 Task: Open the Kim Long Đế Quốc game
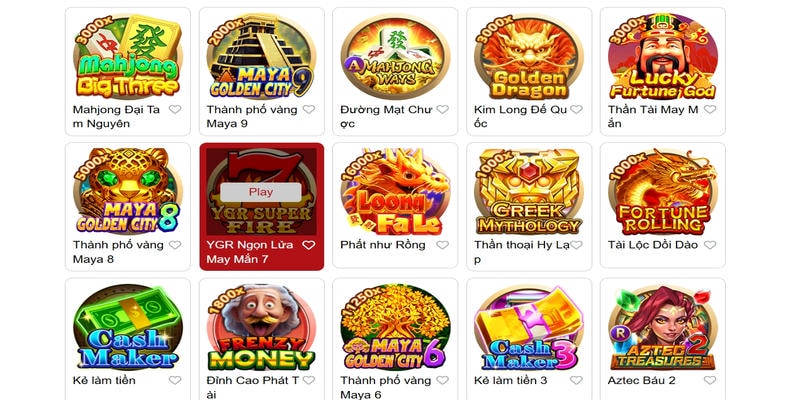pos(528,55)
